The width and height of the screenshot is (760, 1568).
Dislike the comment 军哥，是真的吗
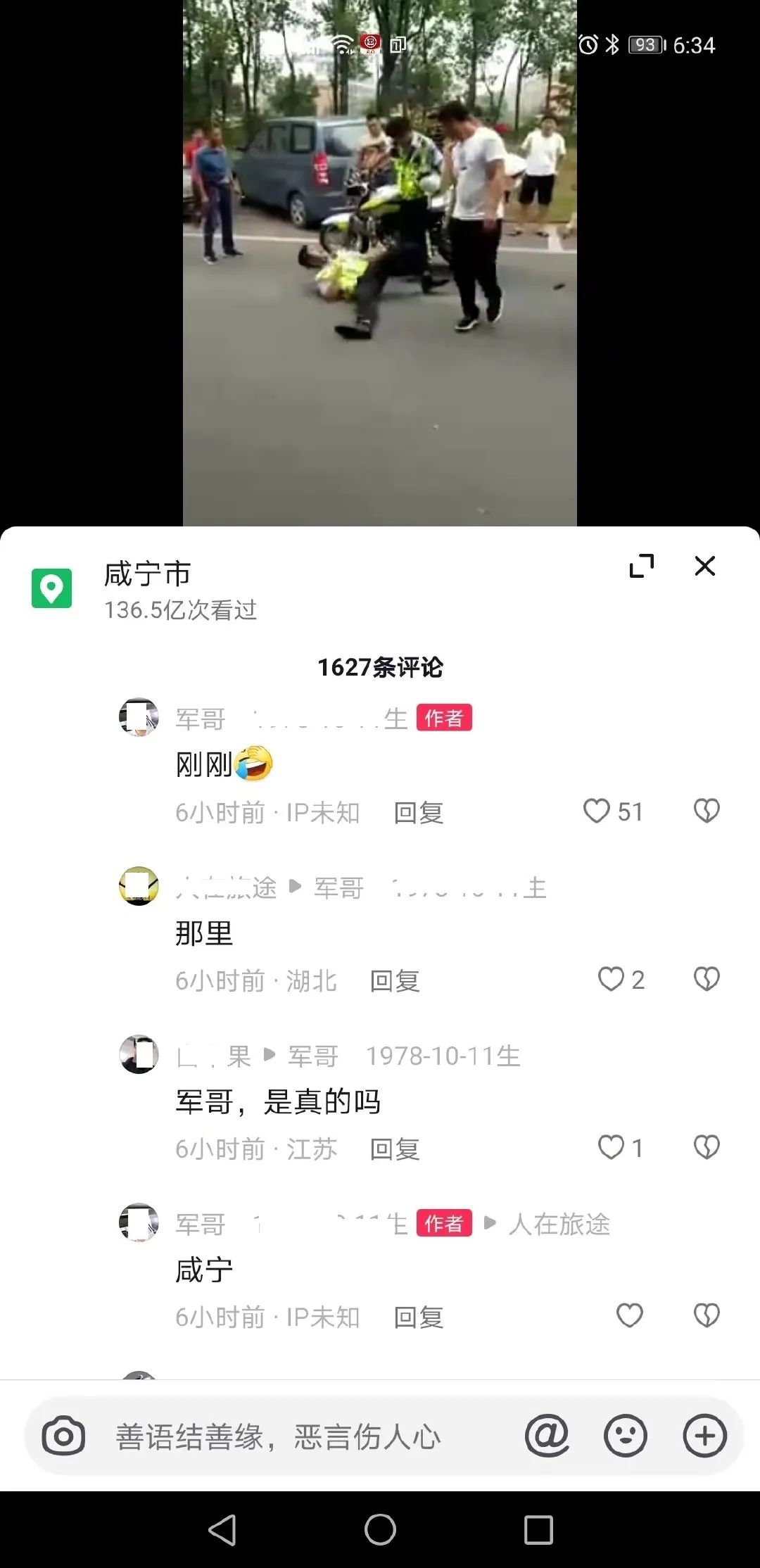tap(707, 1147)
